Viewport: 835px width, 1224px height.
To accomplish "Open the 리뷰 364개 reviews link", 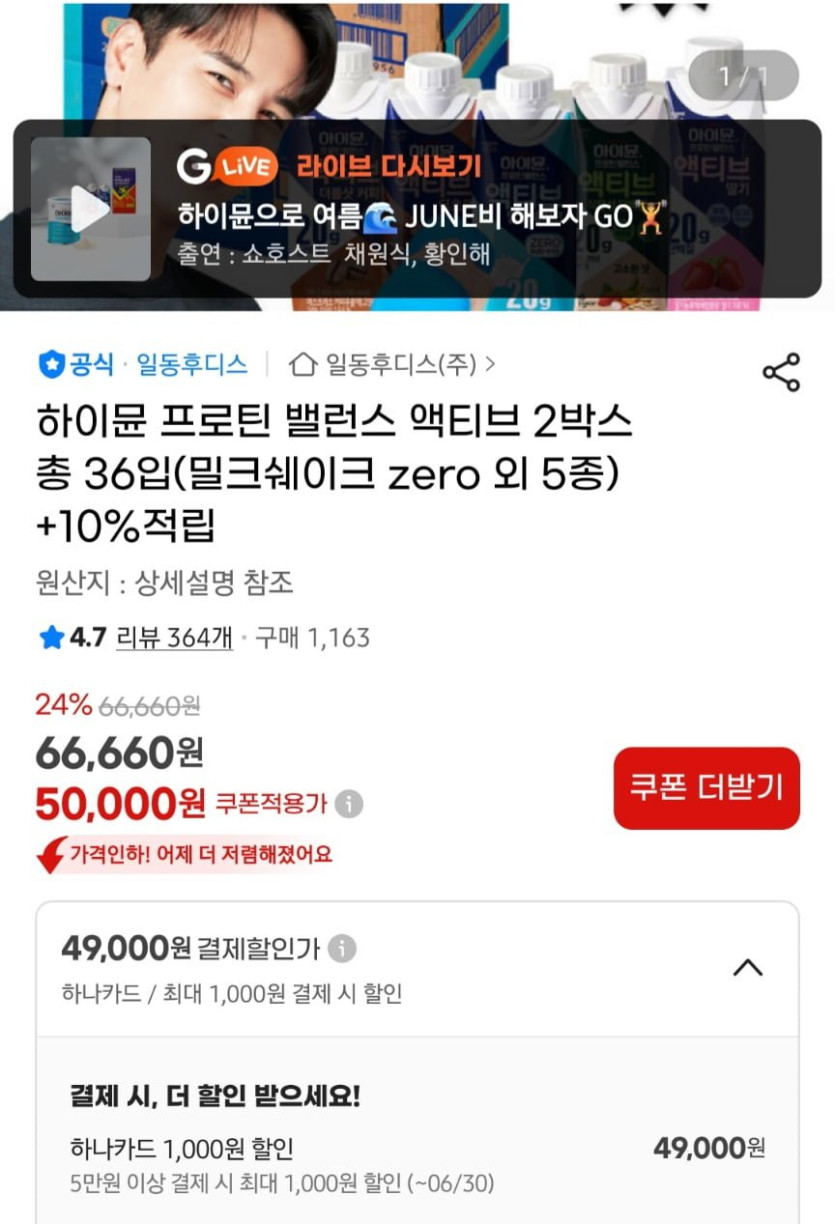I will click(x=174, y=638).
